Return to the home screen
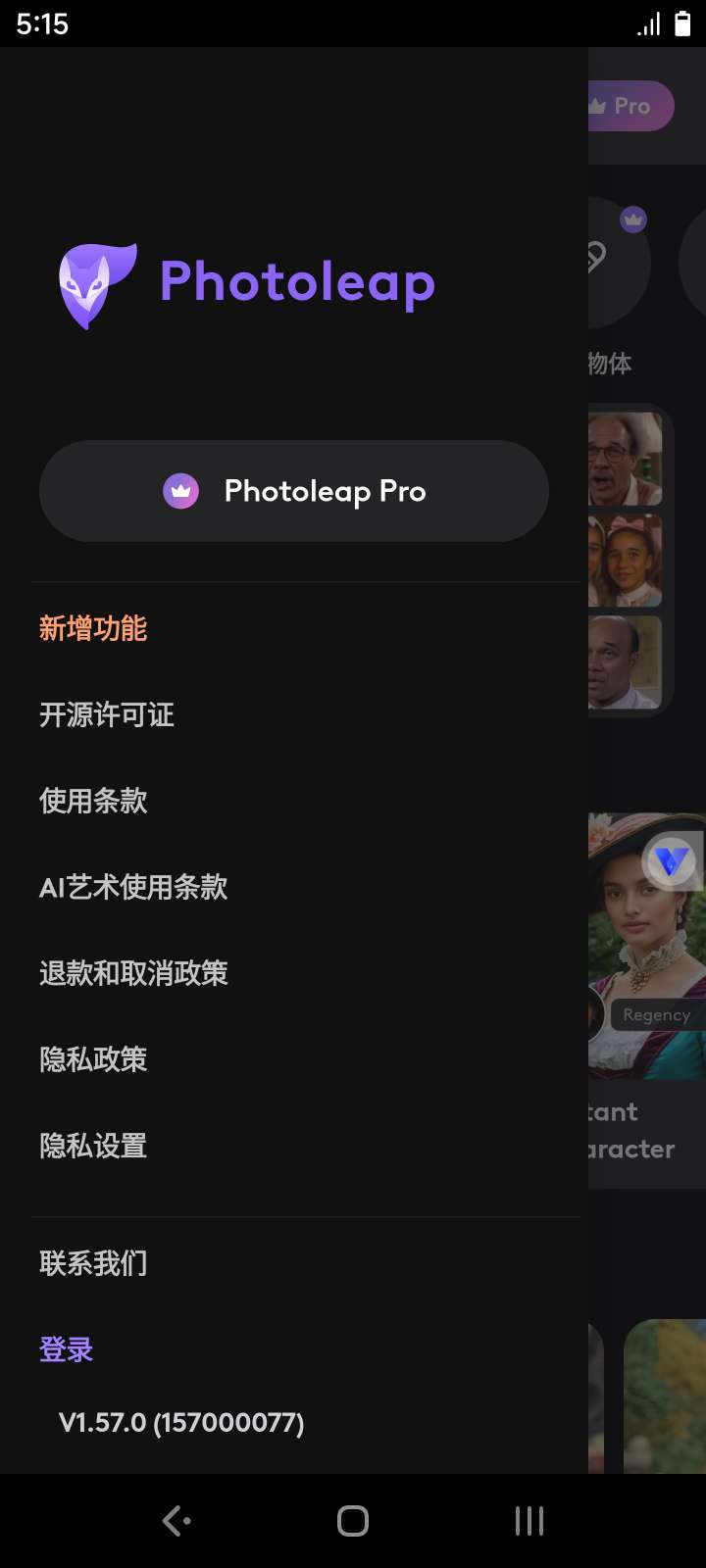Screen dimensions: 706x1568 point(353,1521)
